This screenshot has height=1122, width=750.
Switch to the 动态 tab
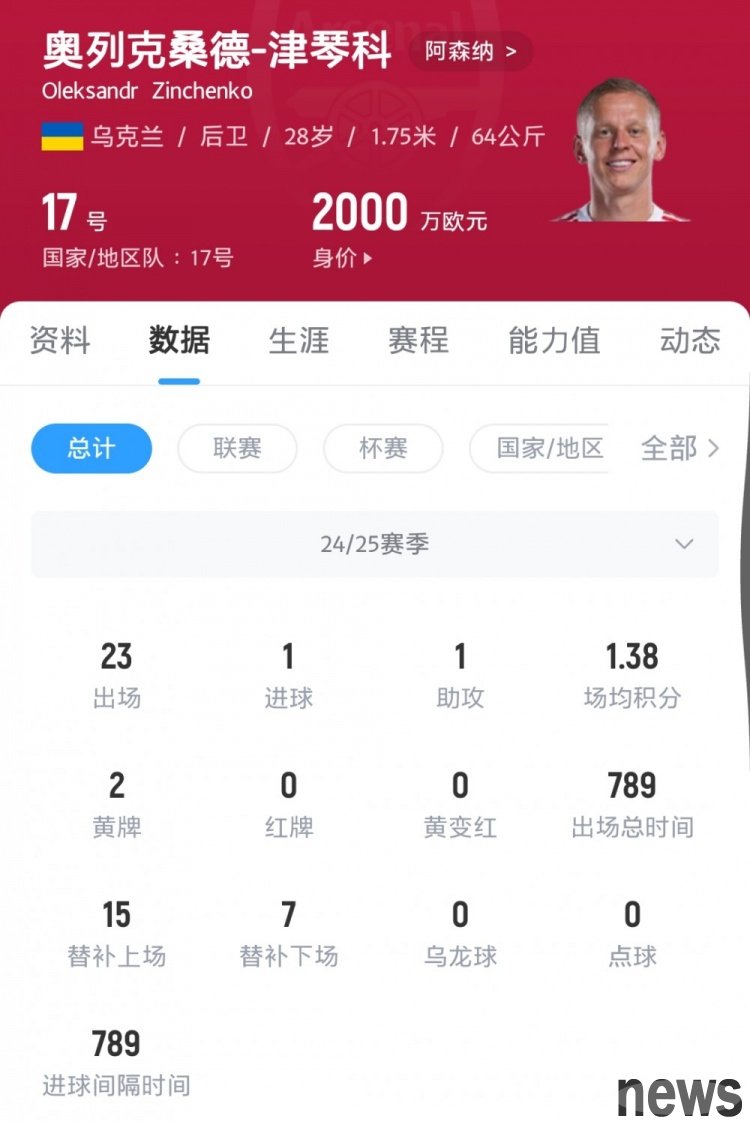pos(690,340)
